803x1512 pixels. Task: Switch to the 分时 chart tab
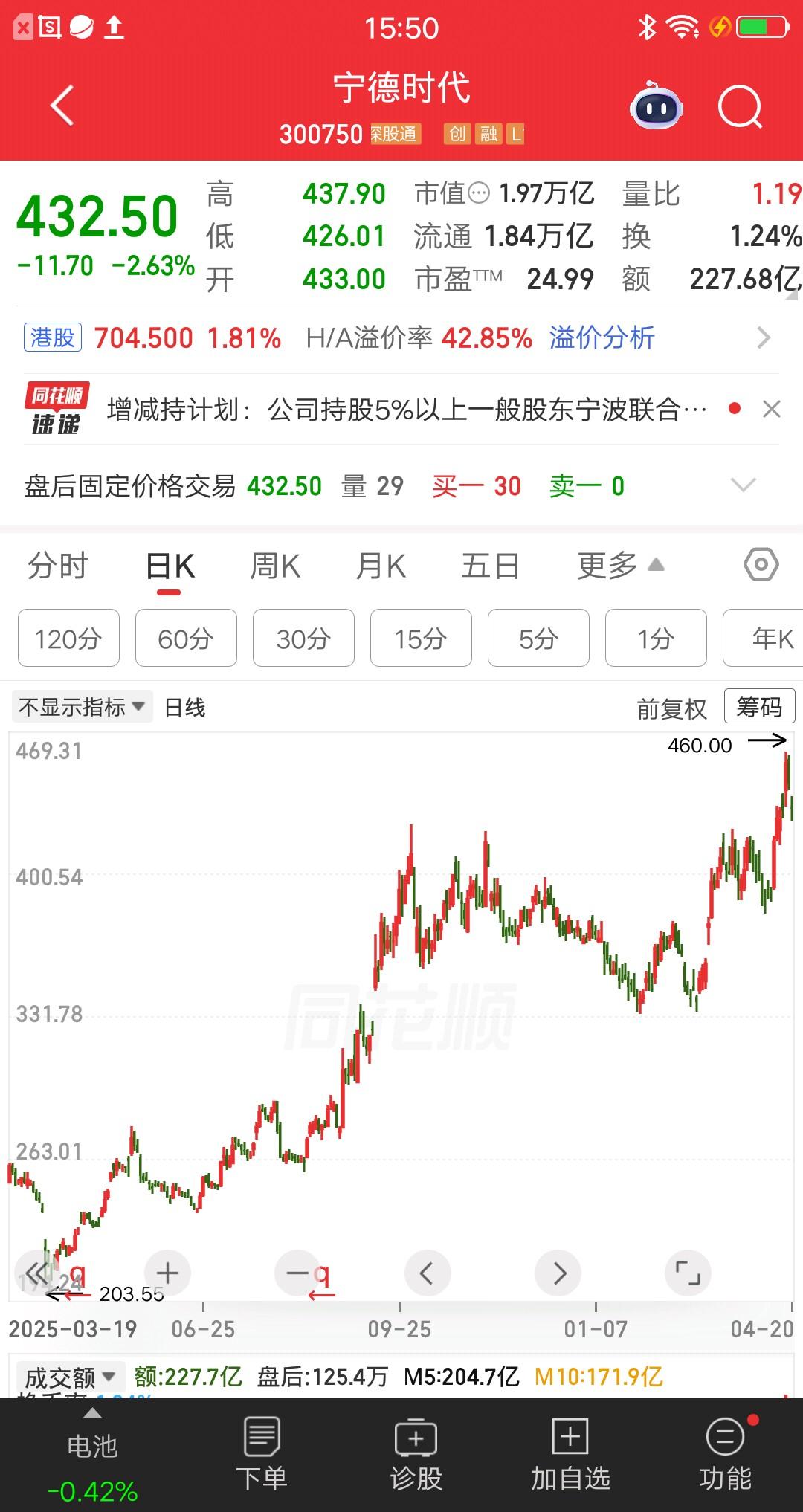[58, 565]
